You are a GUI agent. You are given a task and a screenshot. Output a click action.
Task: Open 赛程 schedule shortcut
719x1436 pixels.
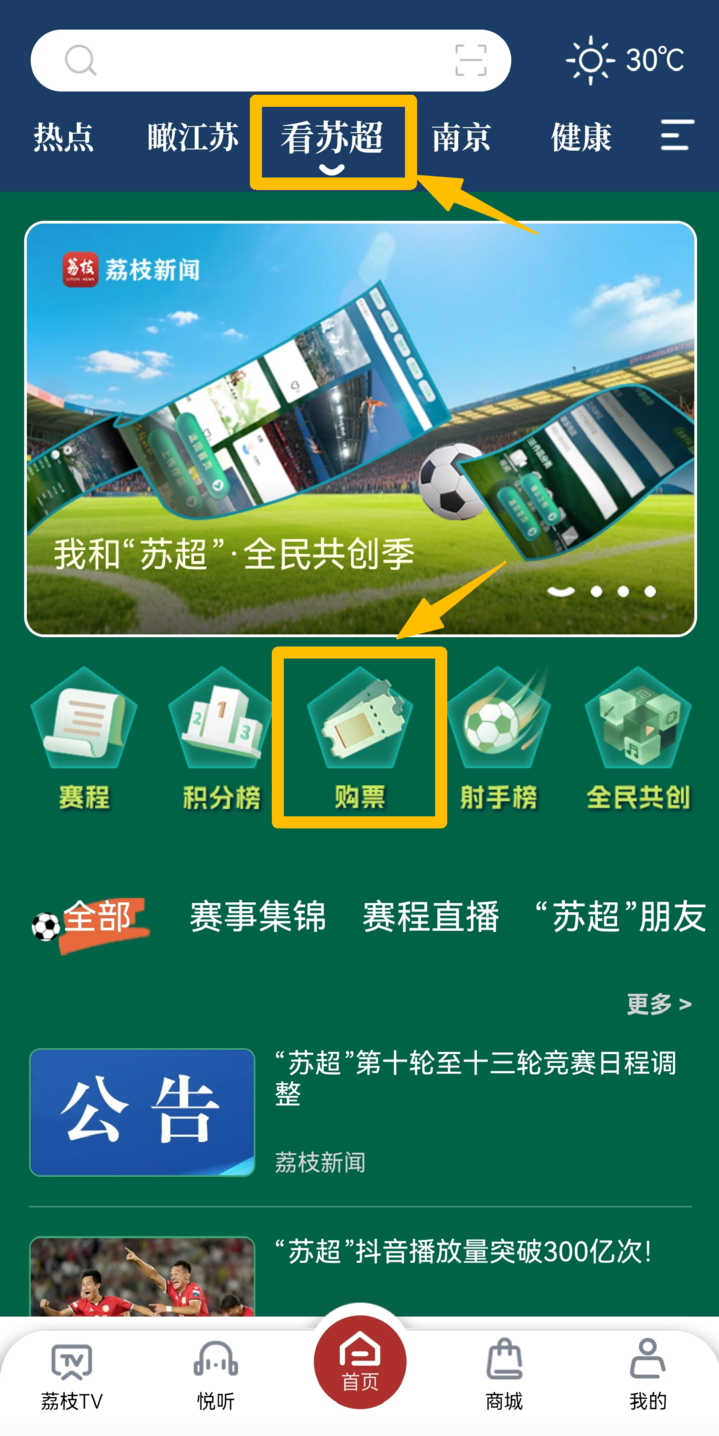click(84, 740)
